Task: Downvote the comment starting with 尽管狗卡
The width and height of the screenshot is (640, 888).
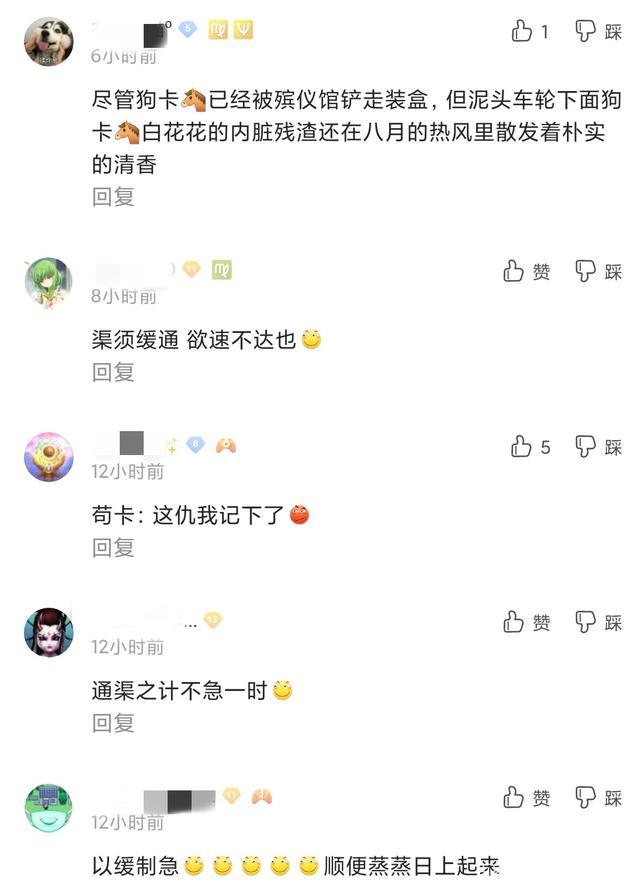Action: 598,32
